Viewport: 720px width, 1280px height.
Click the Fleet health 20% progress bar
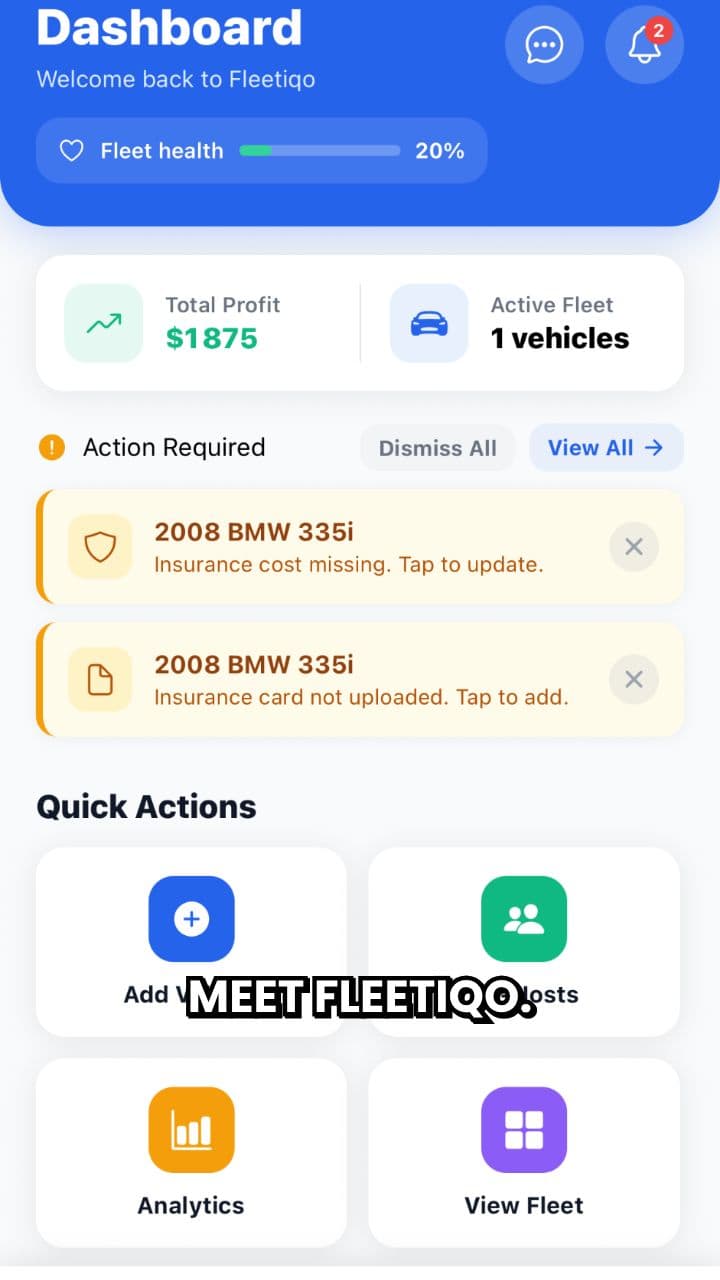[318, 151]
